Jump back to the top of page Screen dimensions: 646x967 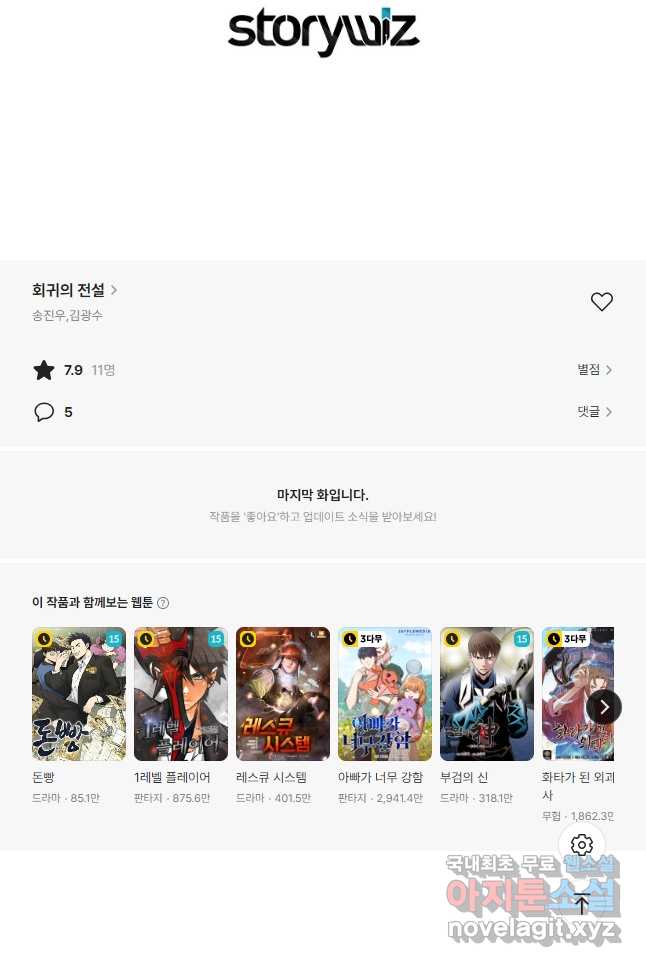pyautogui.click(x=582, y=904)
